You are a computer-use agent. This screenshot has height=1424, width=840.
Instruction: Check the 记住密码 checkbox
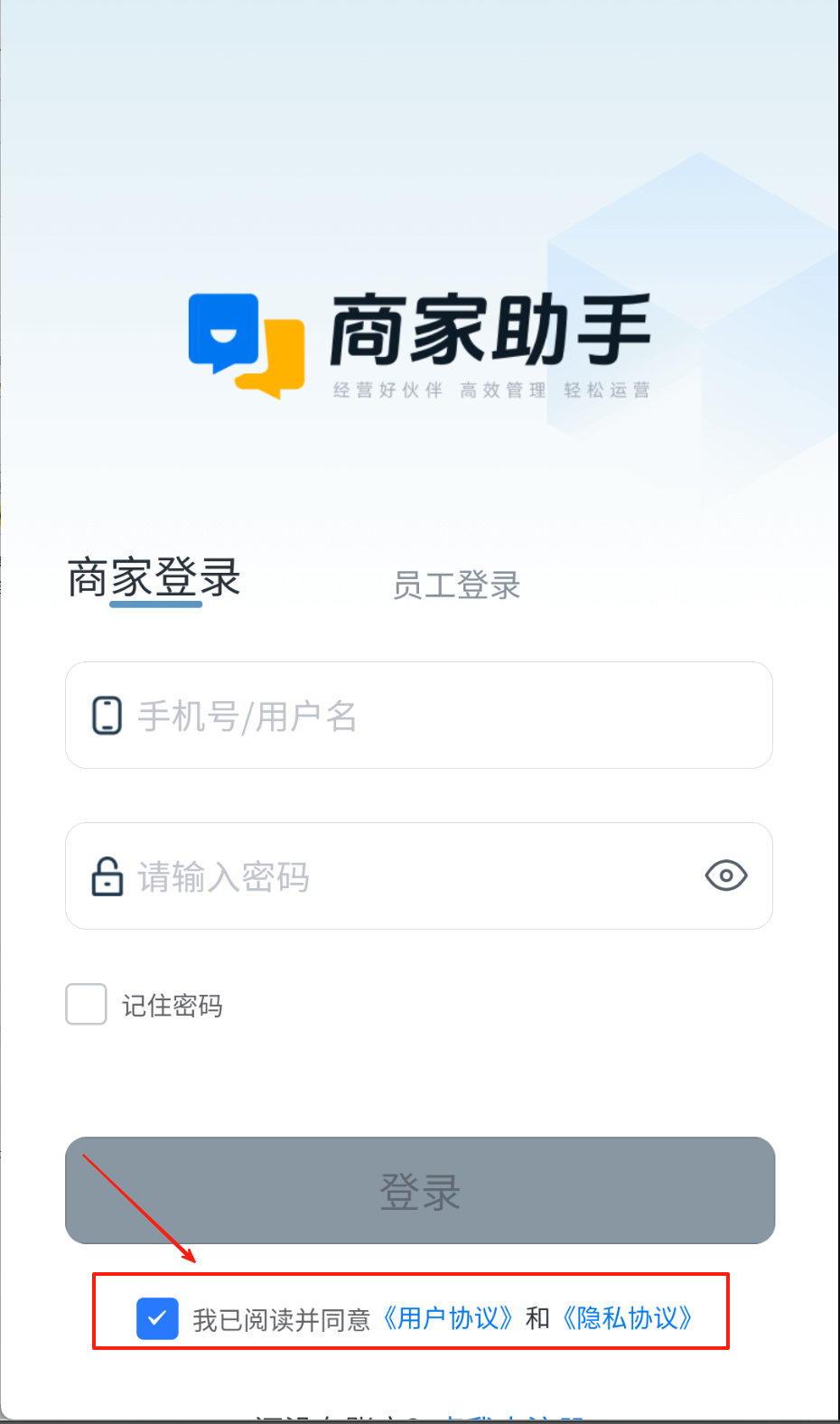(87, 1005)
